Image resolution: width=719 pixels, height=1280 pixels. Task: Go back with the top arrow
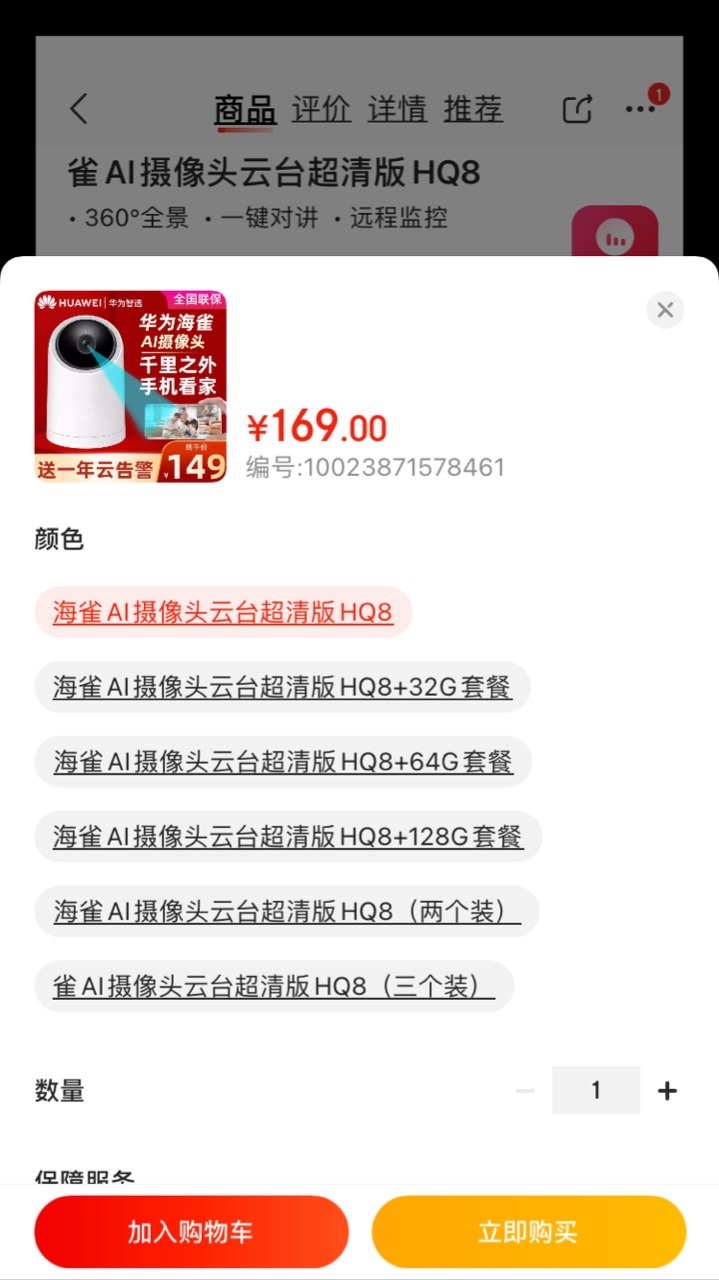point(79,109)
